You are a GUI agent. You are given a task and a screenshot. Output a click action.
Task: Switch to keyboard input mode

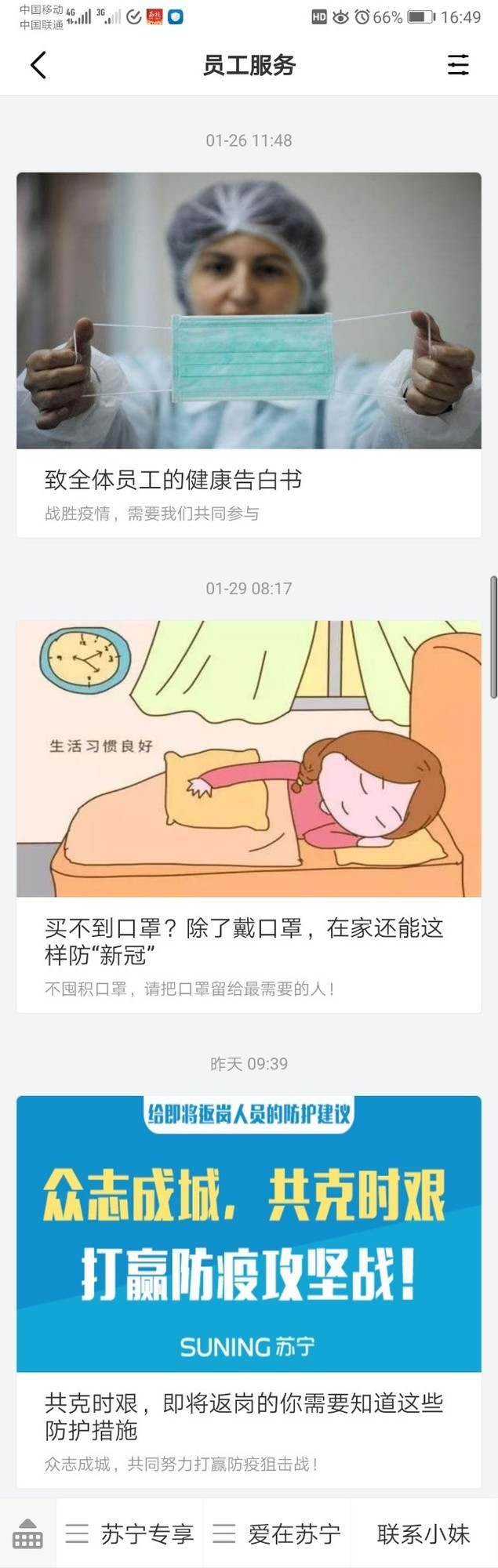click(27, 1533)
